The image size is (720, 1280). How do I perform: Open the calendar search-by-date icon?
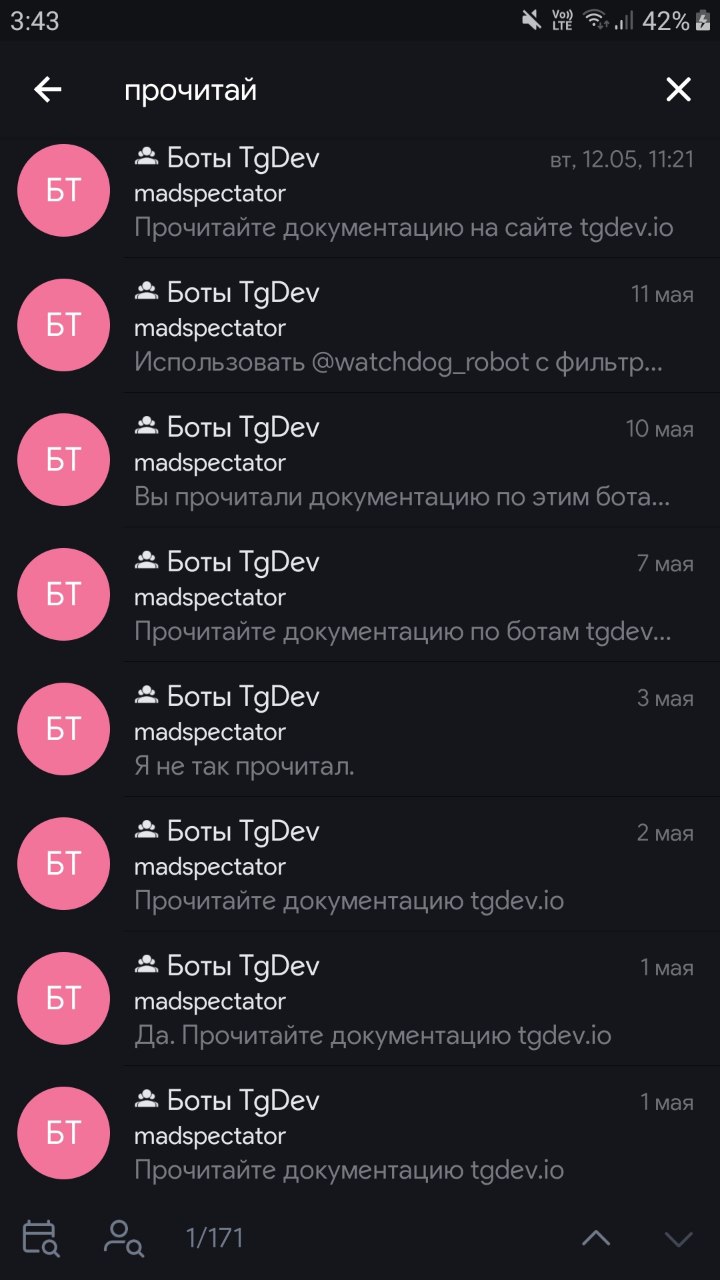tap(41, 1238)
